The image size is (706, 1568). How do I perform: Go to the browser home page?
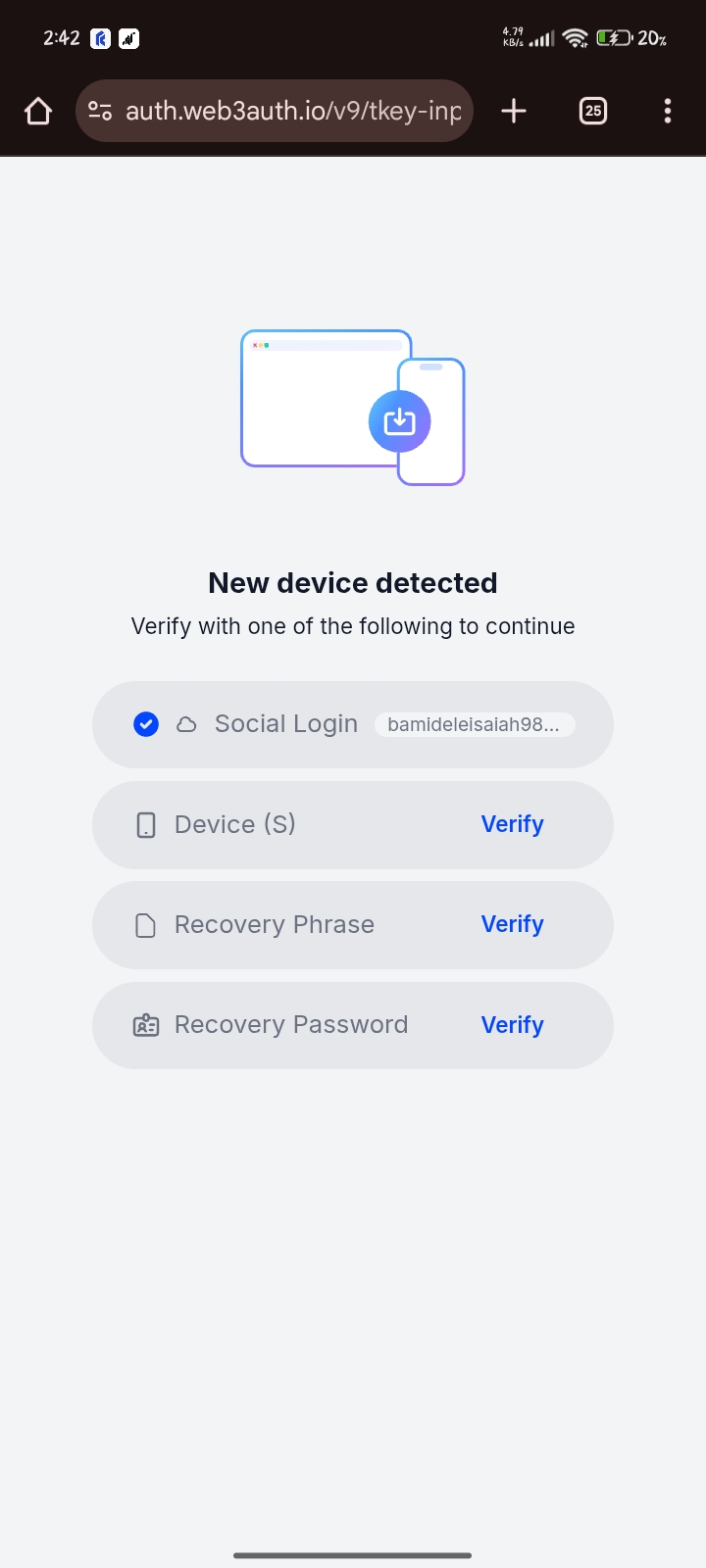point(38,111)
